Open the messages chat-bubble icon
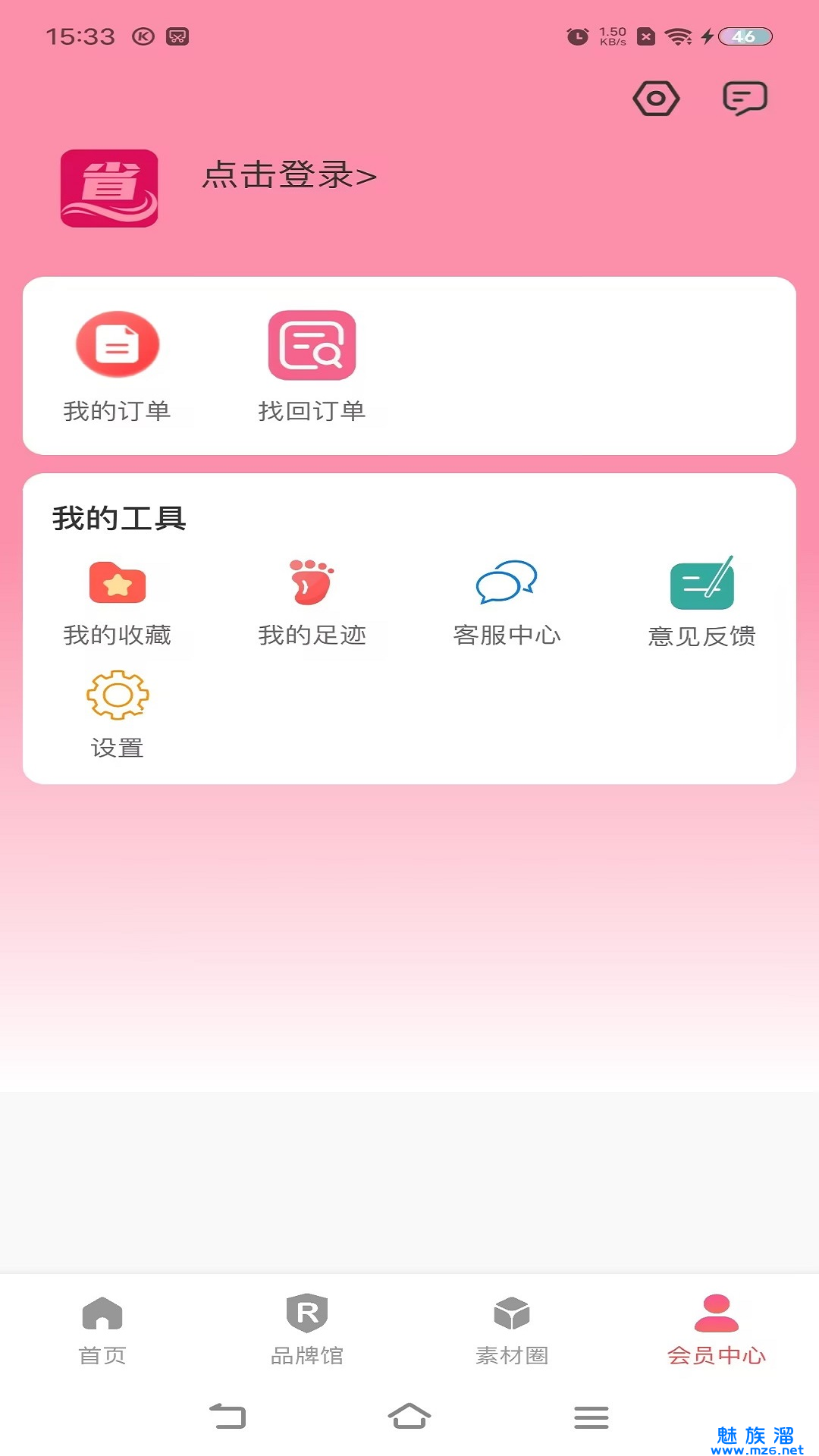Viewport: 819px width, 1456px height. 745,99
